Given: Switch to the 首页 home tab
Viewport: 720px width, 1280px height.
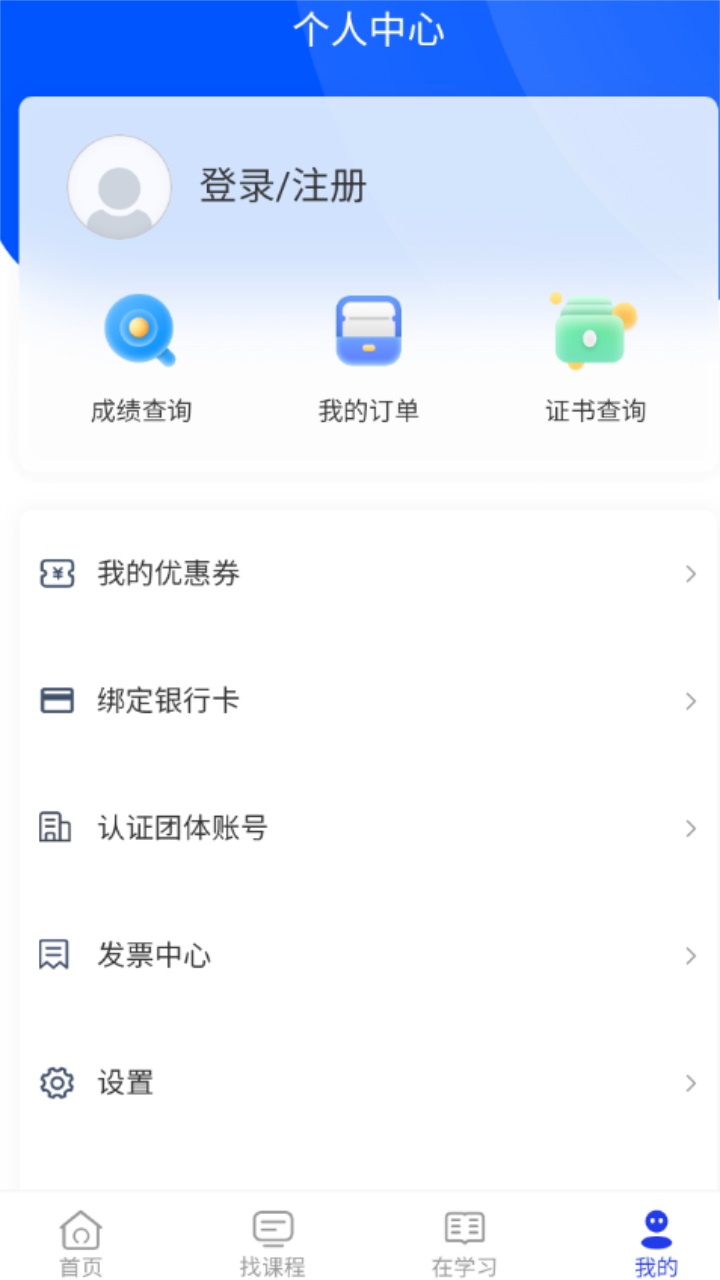Looking at the screenshot, I should (x=81, y=1242).
